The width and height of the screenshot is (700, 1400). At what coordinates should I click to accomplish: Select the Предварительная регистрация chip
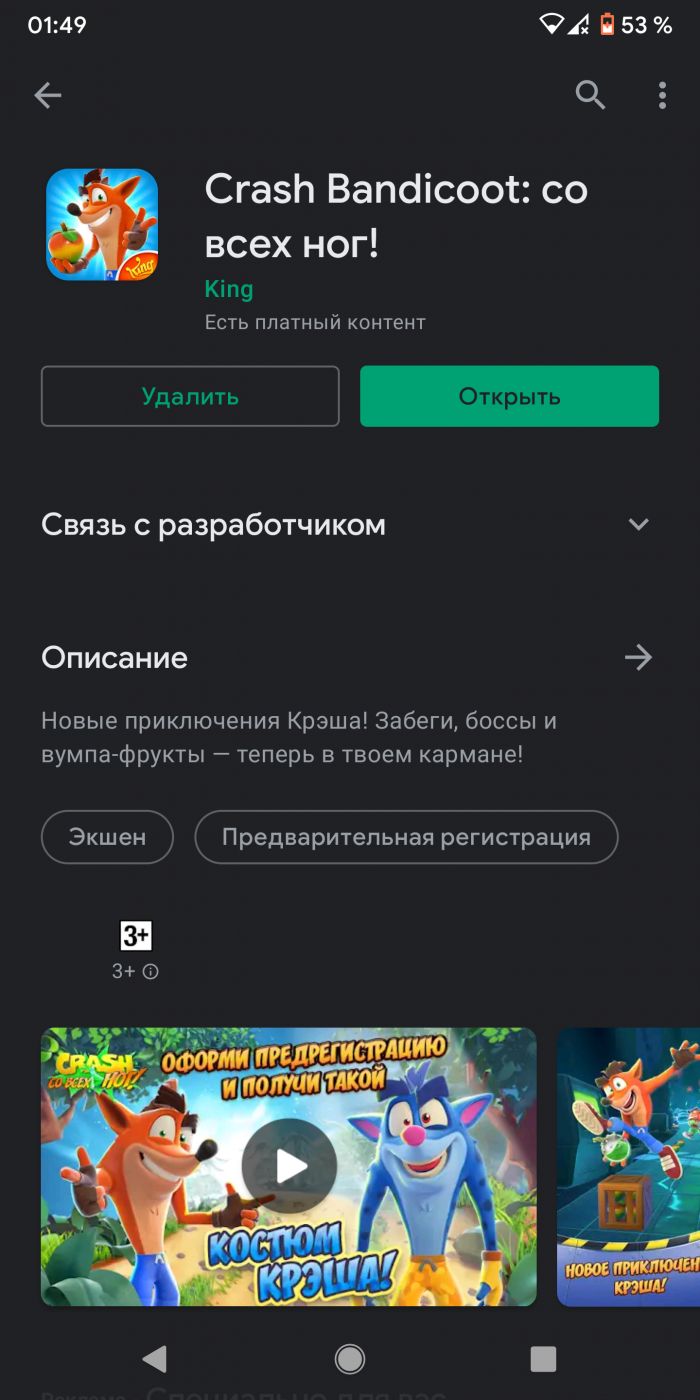[406, 837]
